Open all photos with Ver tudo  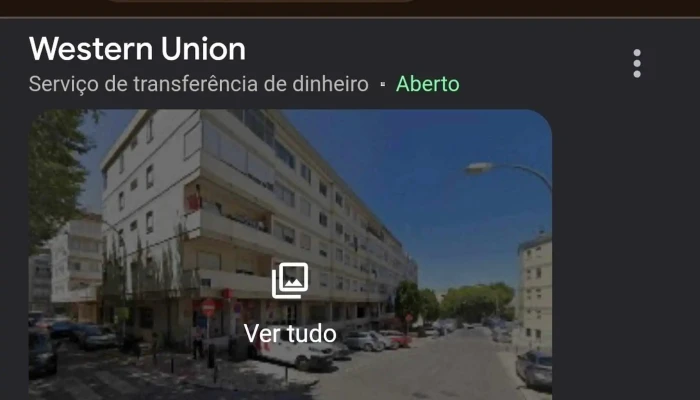tap(290, 304)
